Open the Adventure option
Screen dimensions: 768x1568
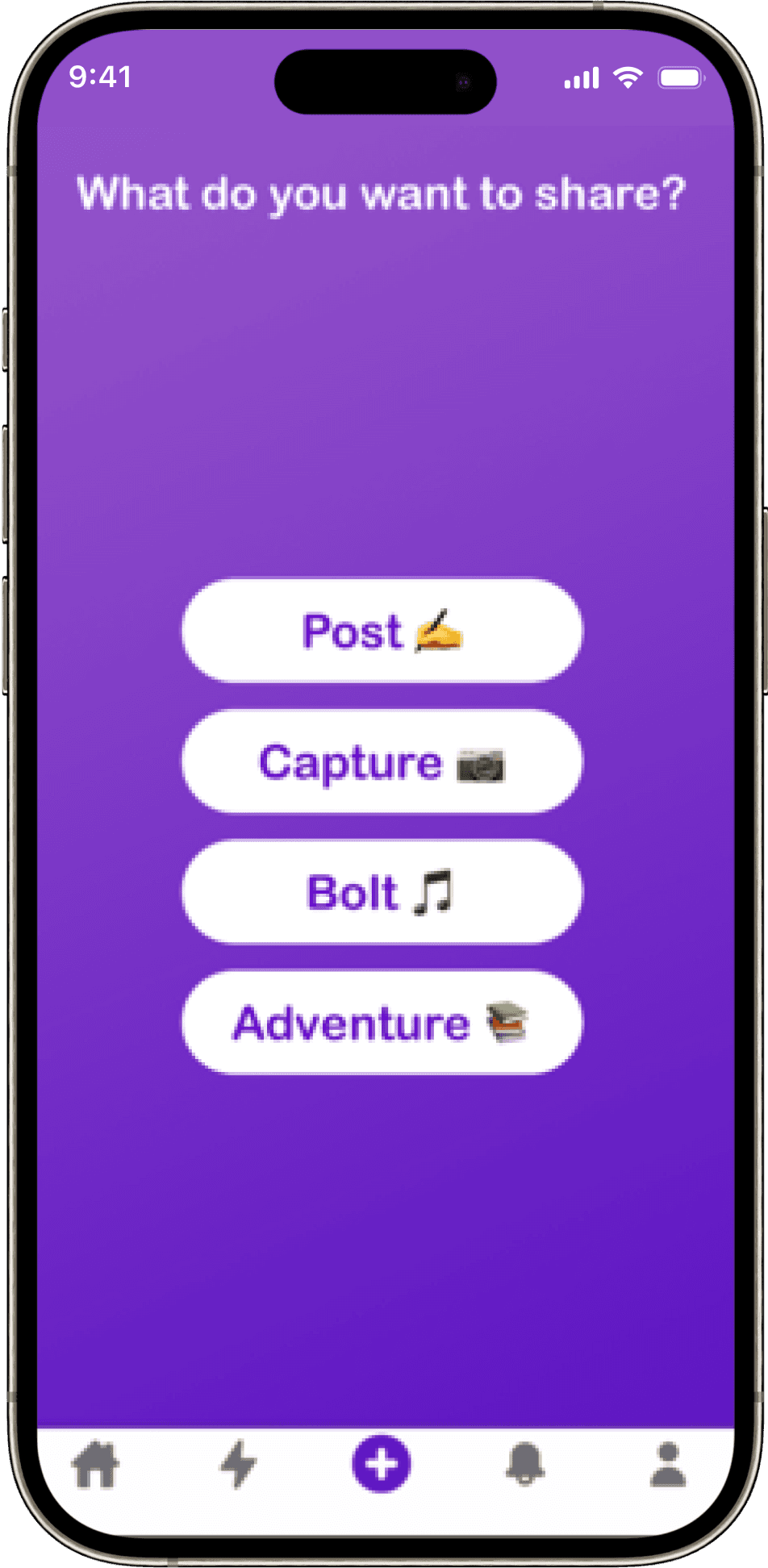382,1023
